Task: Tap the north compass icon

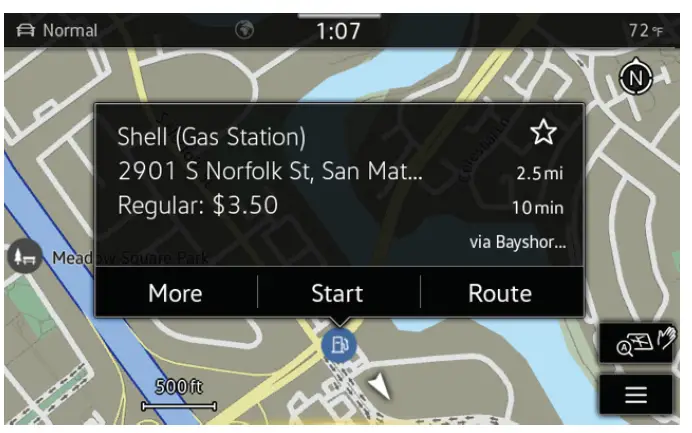Action: pyautogui.click(x=637, y=77)
